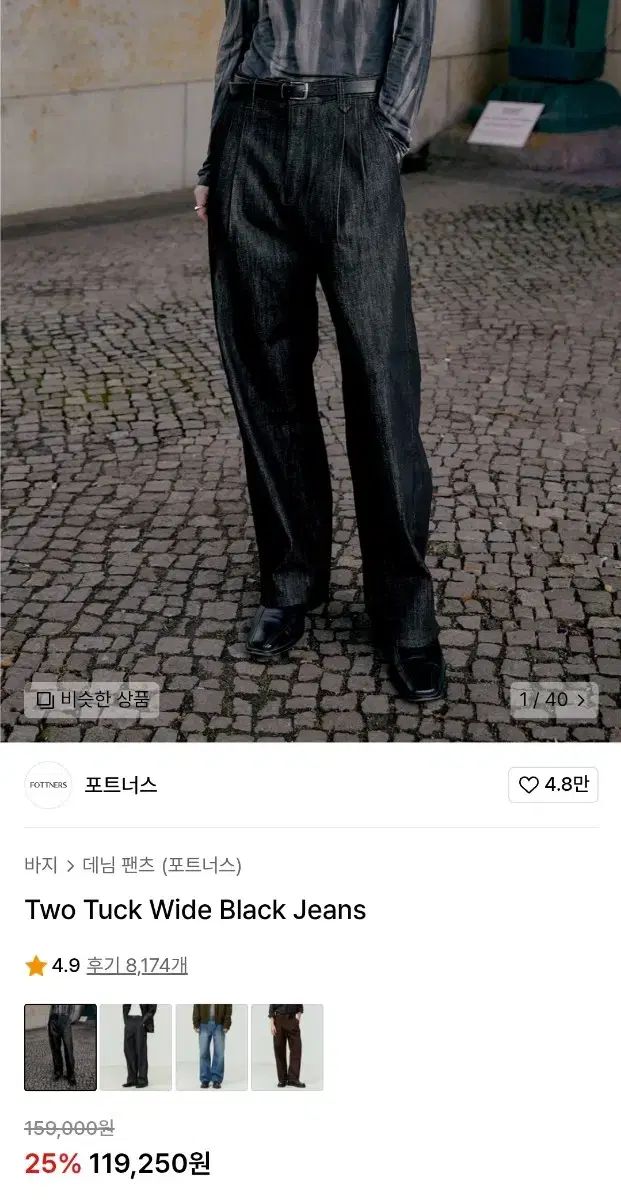Viewport: 621px width, 1200px height.
Task: Select the black pants white background thumbnail
Action: pos(136,1046)
